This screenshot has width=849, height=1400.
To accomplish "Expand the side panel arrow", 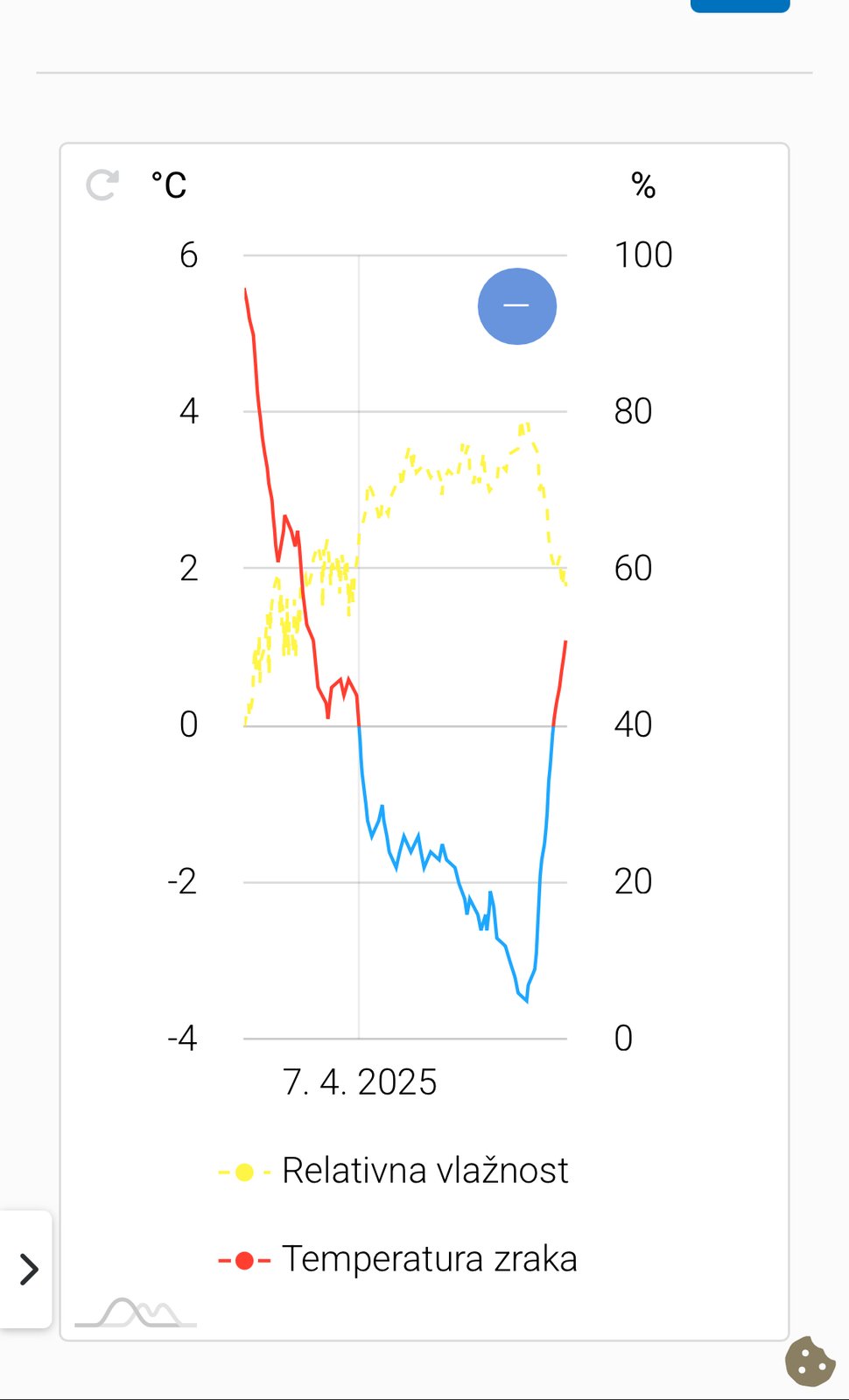I will (27, 1269).
